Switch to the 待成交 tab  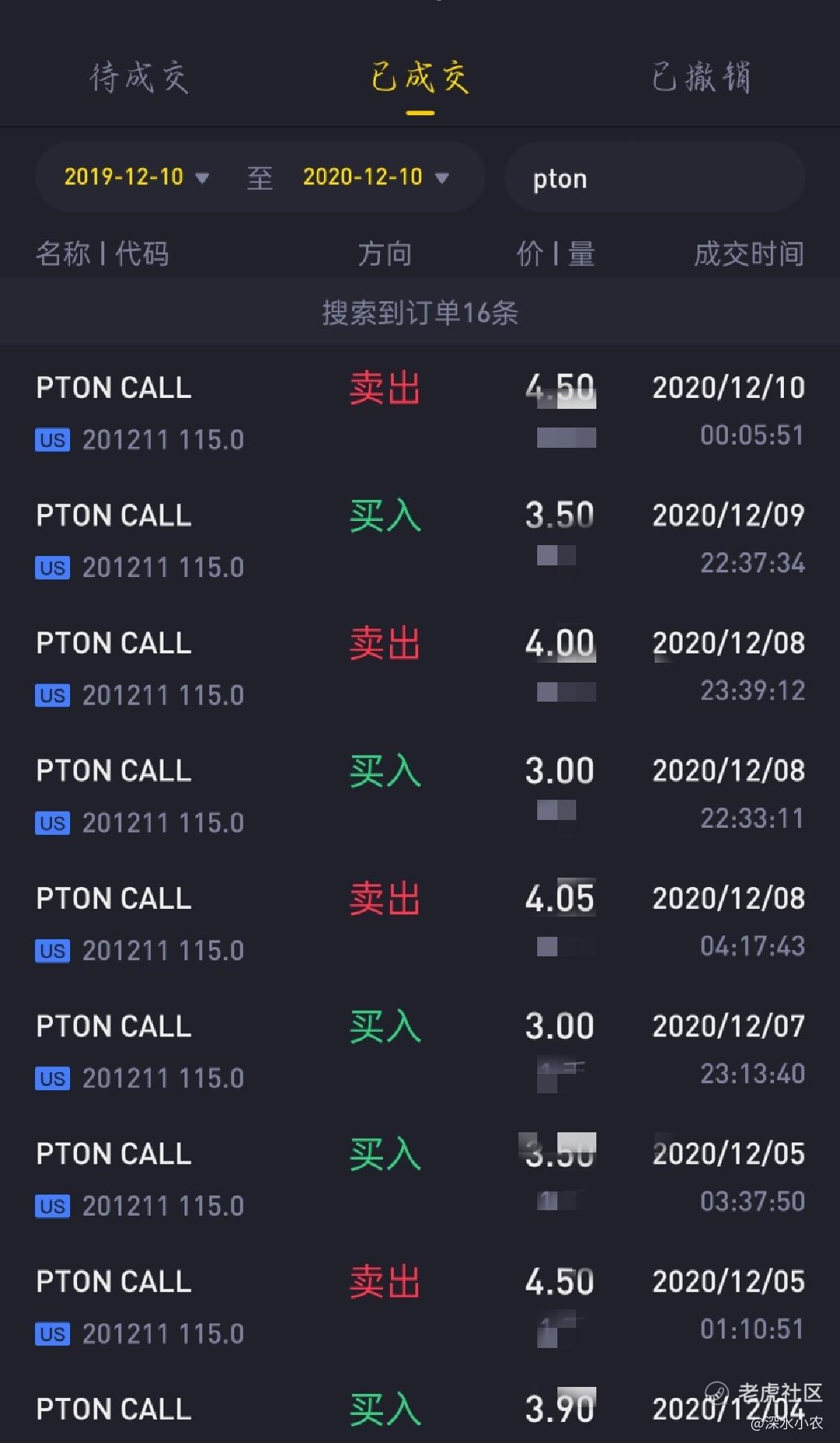tap(139, 78)
